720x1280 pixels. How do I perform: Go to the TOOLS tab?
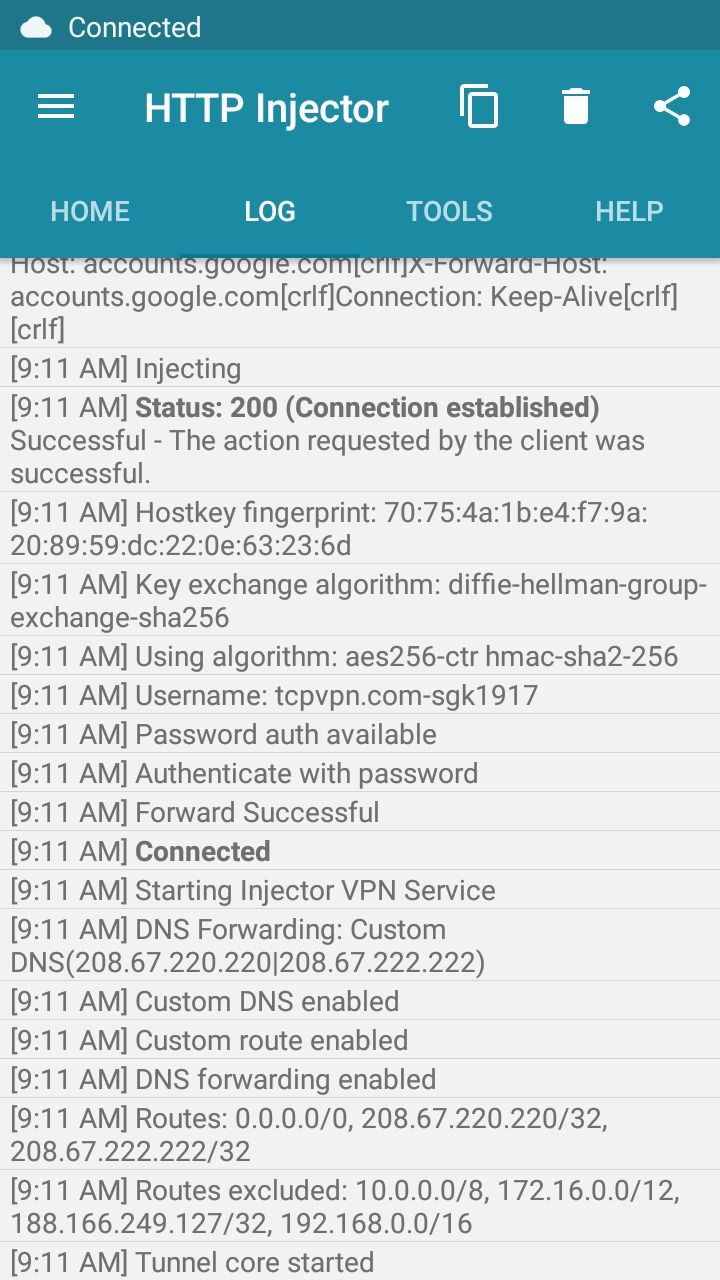click(x=450, y=211)
